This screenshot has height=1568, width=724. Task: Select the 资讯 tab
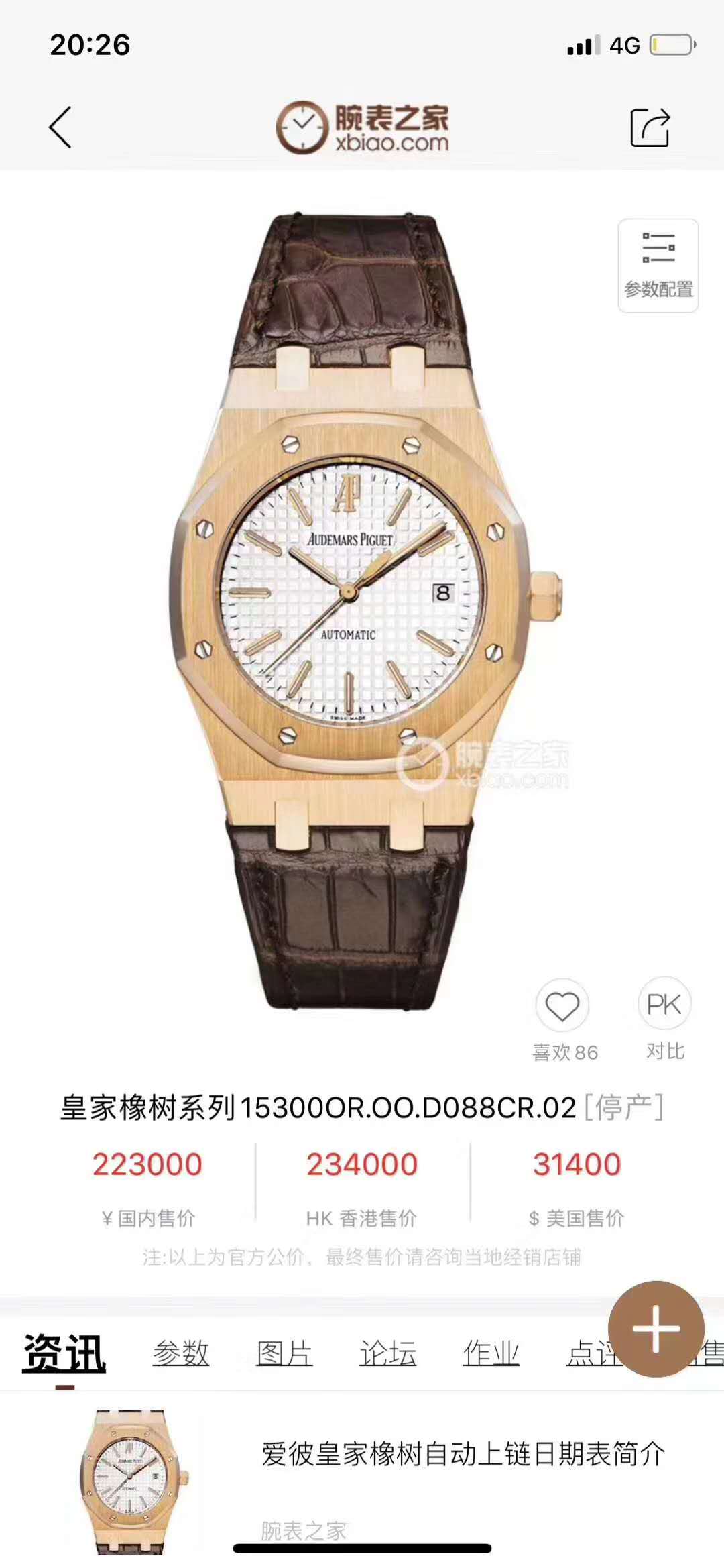pos(64,1353)
